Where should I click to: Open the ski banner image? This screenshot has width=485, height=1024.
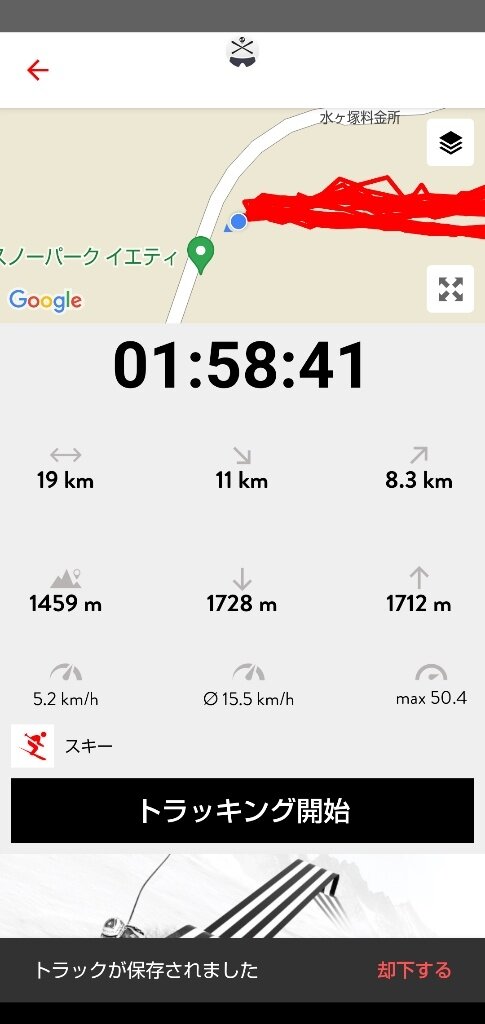tap(242, 896)
